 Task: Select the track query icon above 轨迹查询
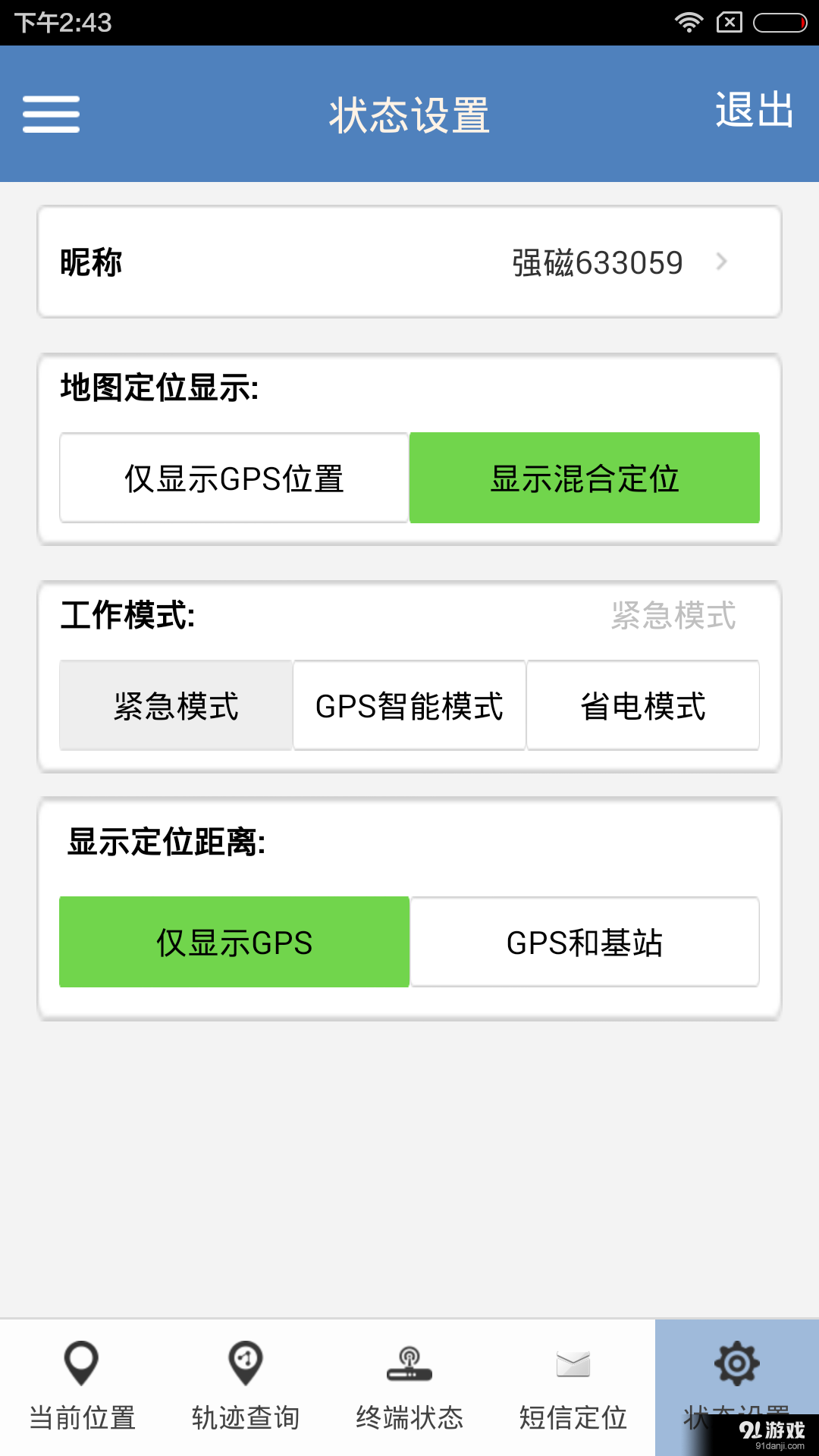tap(244, 1361)
